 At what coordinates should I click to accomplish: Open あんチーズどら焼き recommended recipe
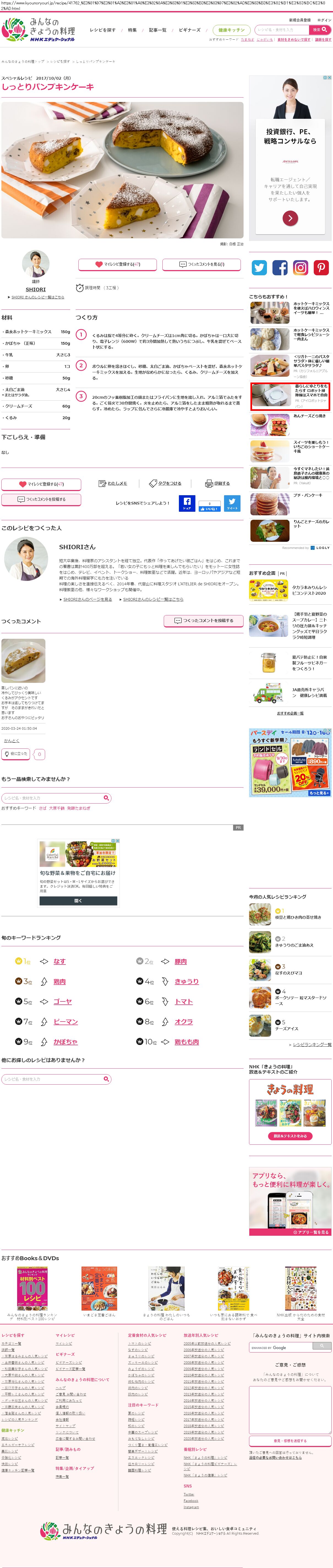tap(309, 416)
